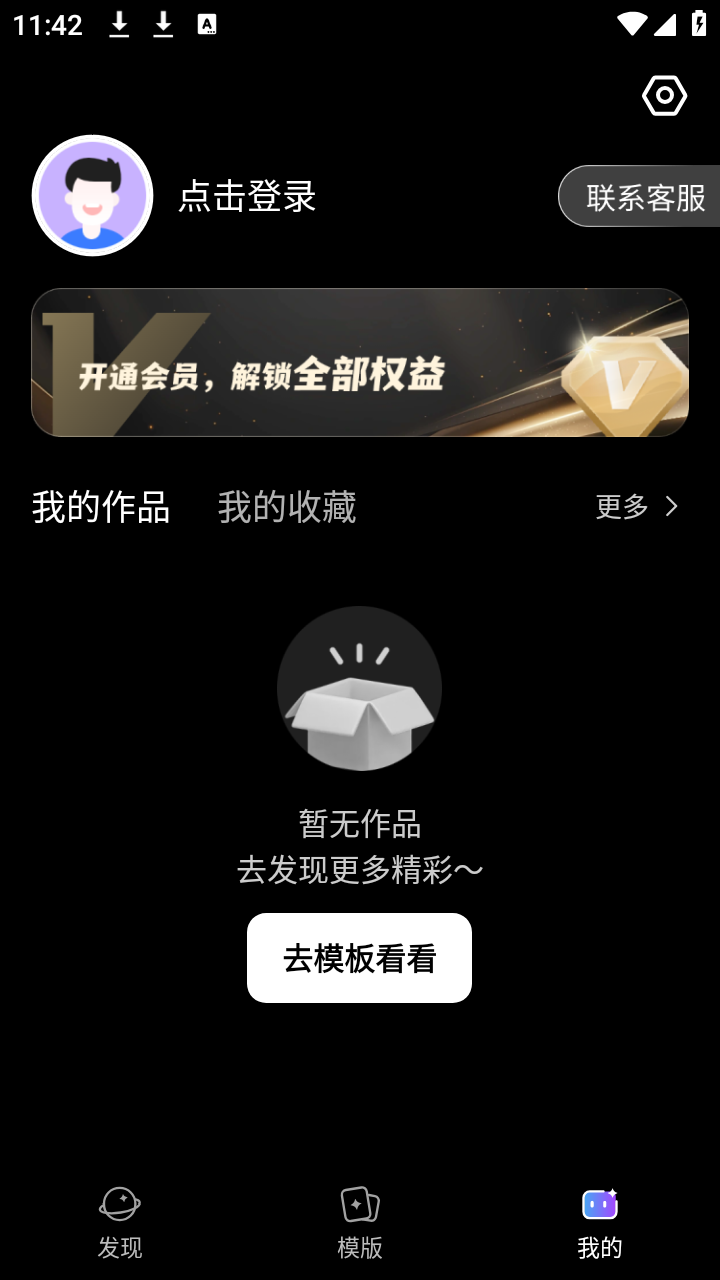Go to the 发现 tab
The image size is (720, 1280).
(120, 1222)
